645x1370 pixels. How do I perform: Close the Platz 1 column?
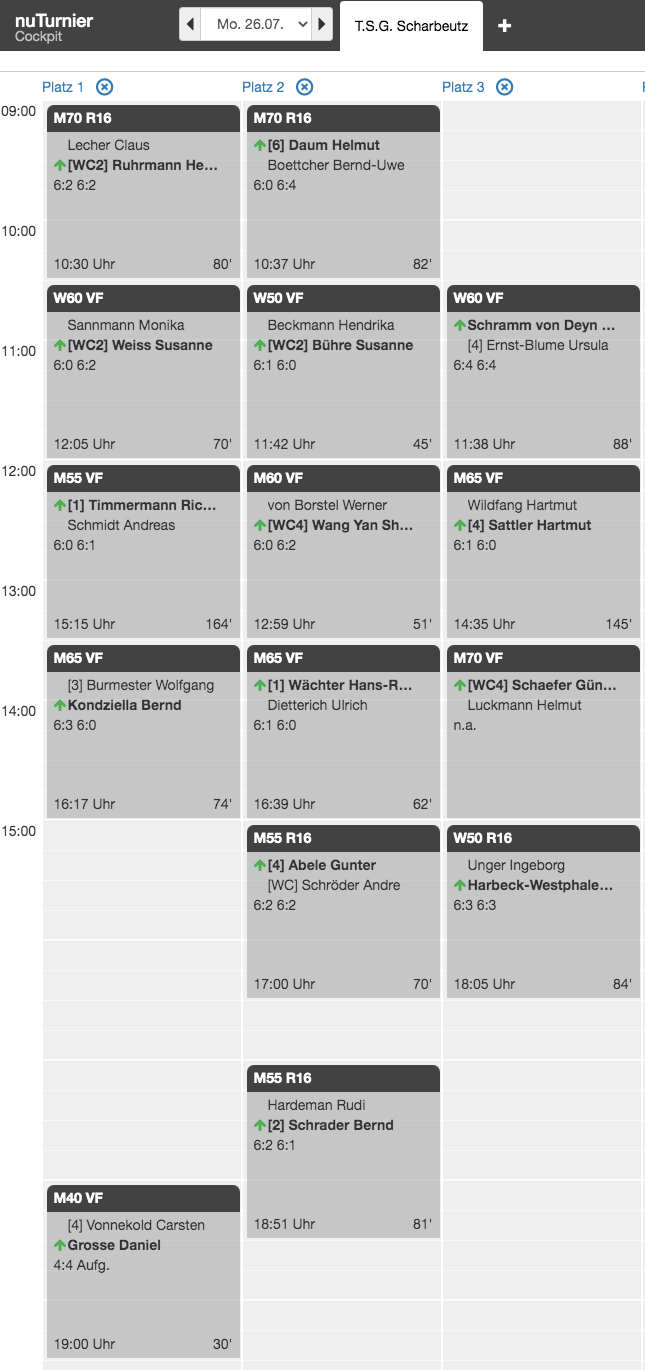pyautogui.click(x=104, y=87)
